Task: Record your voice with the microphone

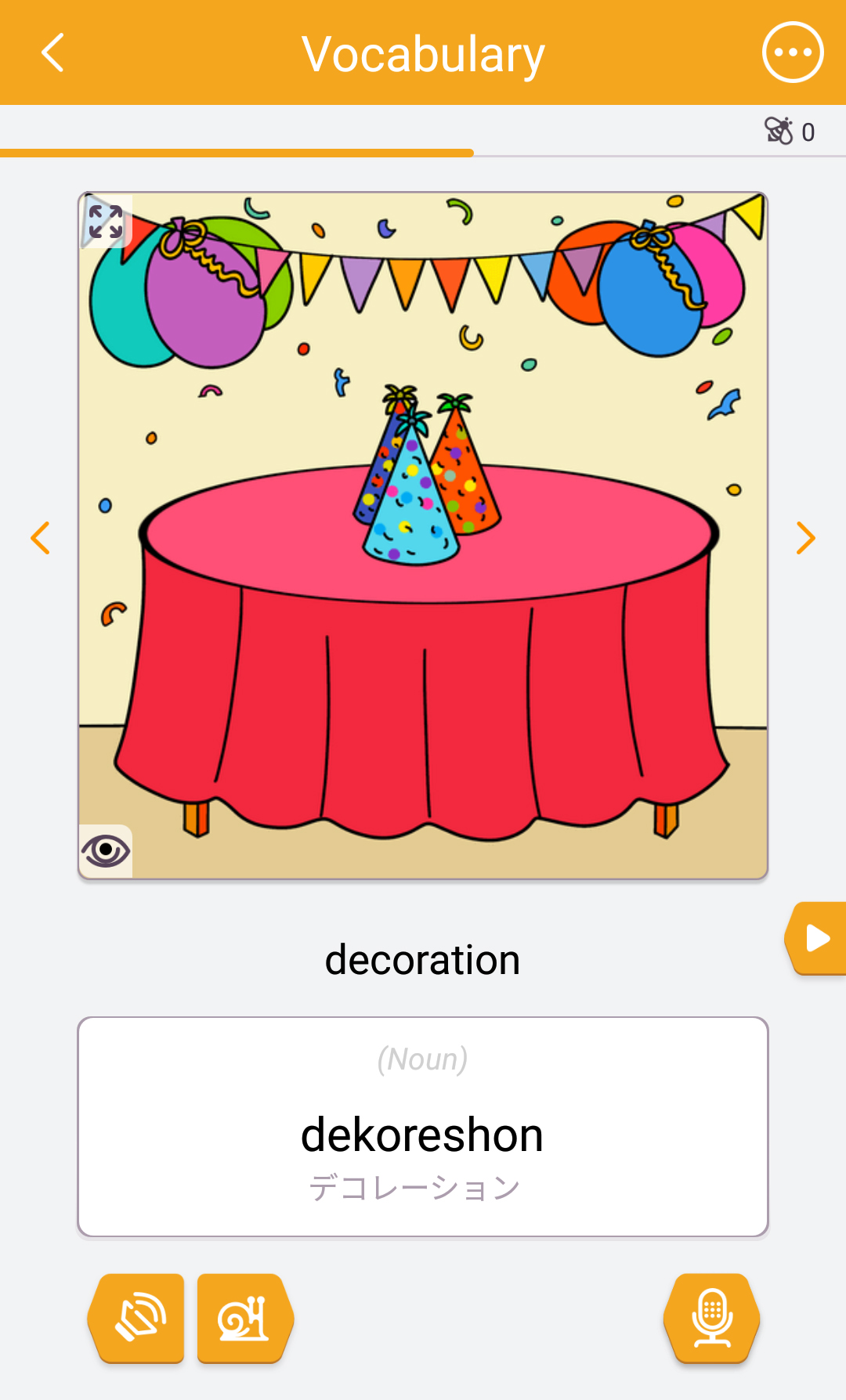Action: [x=711, y=1318]
